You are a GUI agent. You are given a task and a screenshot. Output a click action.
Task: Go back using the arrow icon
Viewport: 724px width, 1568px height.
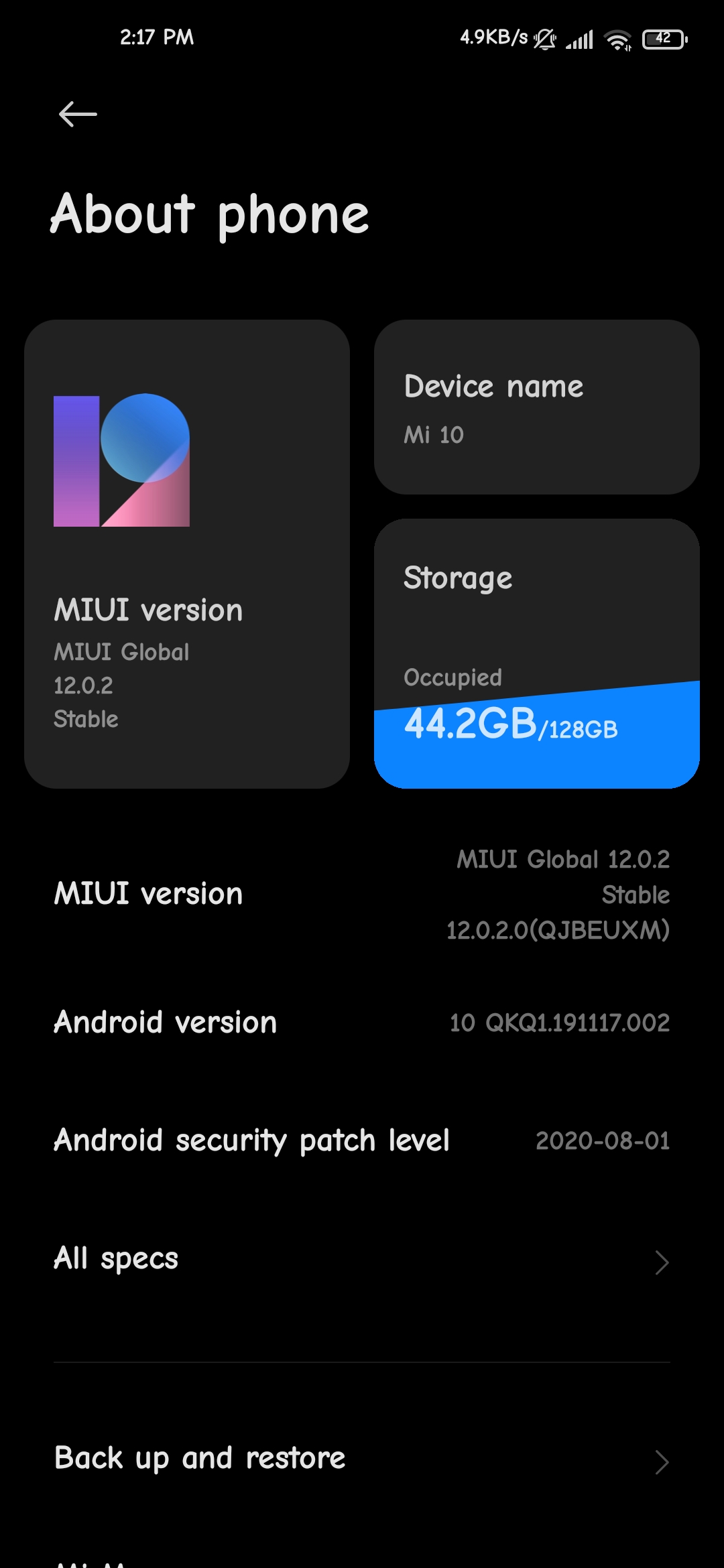78,114
